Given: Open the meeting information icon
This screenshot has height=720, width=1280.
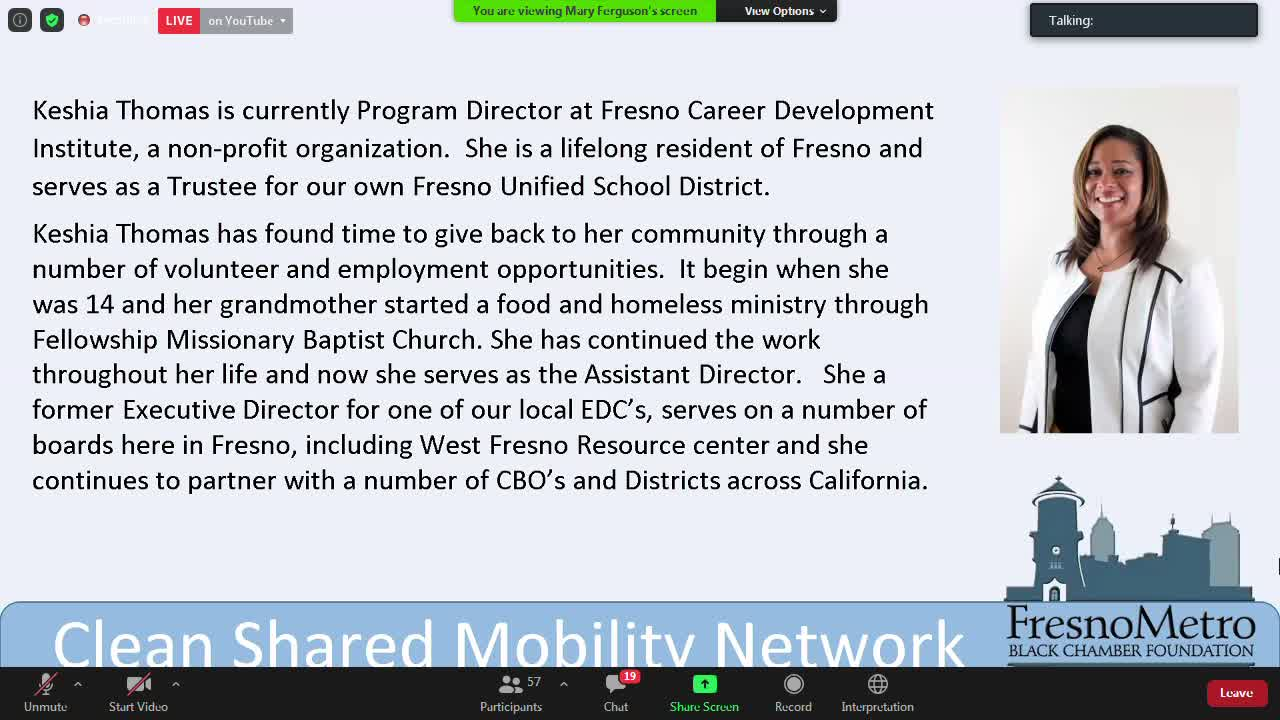Looking at the screenshot, I should click(x=20, y=20).
